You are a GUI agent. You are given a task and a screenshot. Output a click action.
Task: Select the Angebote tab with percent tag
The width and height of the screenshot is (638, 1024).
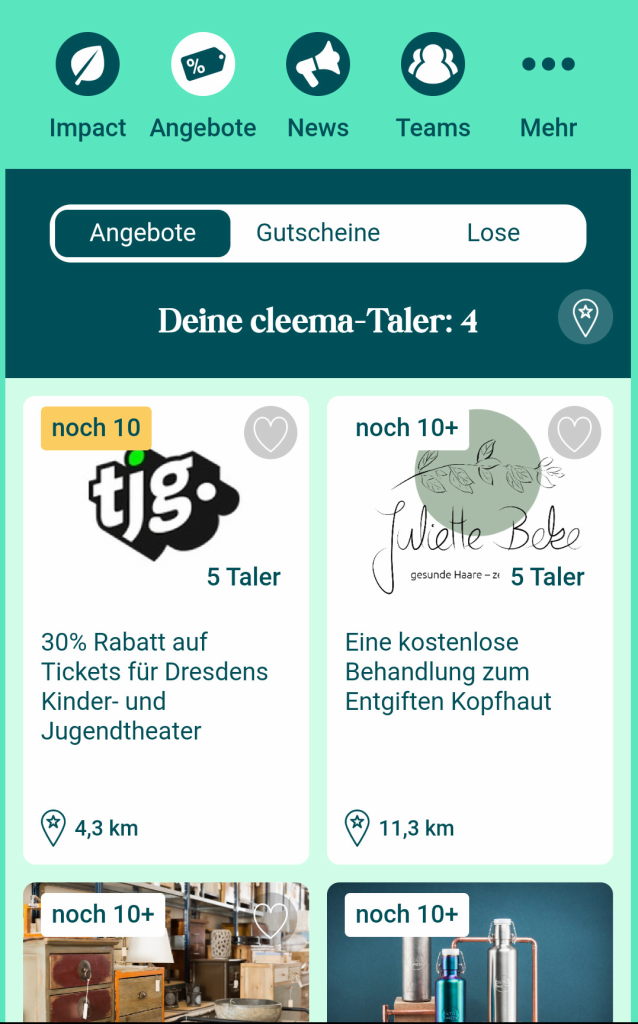(x=203, y=85)
